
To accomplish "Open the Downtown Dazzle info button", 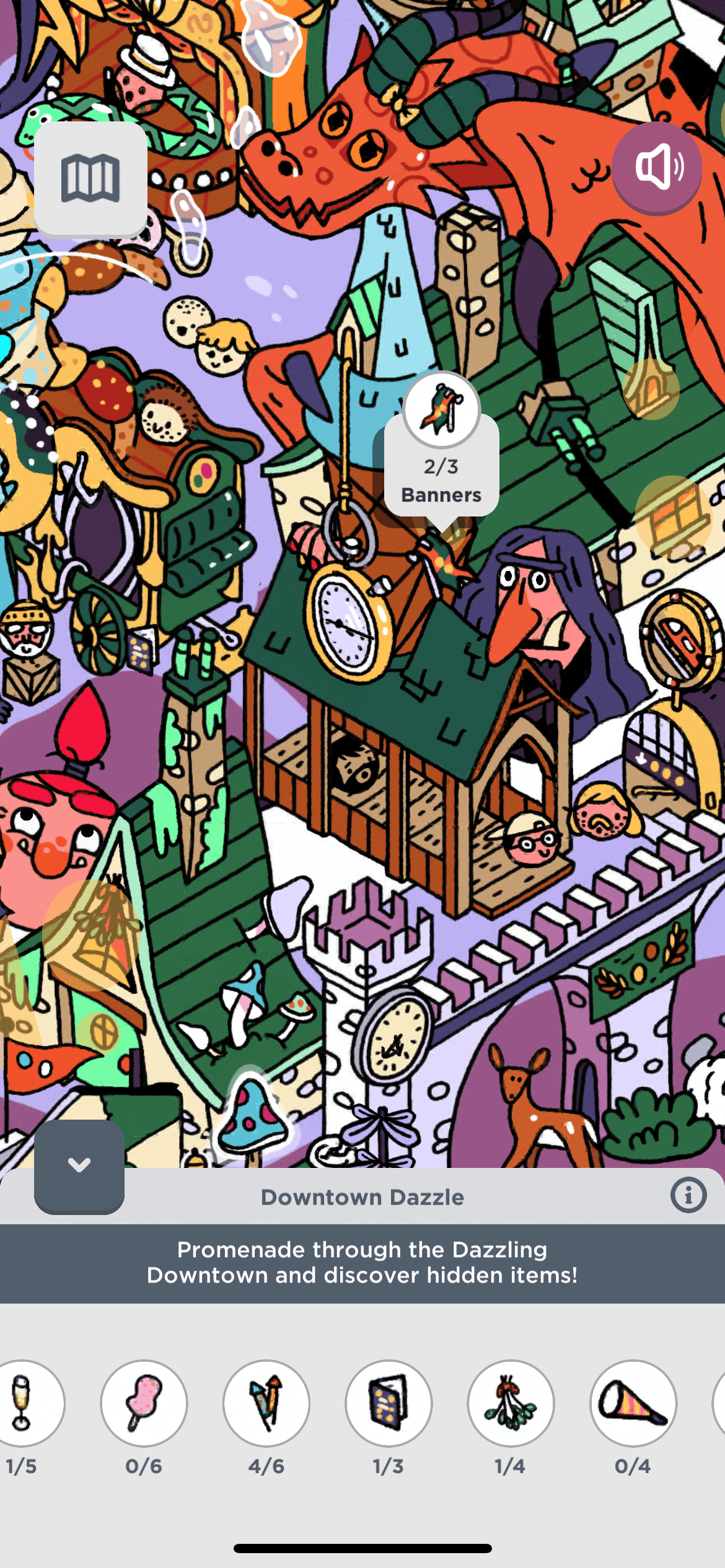I will pos(688,1195).
